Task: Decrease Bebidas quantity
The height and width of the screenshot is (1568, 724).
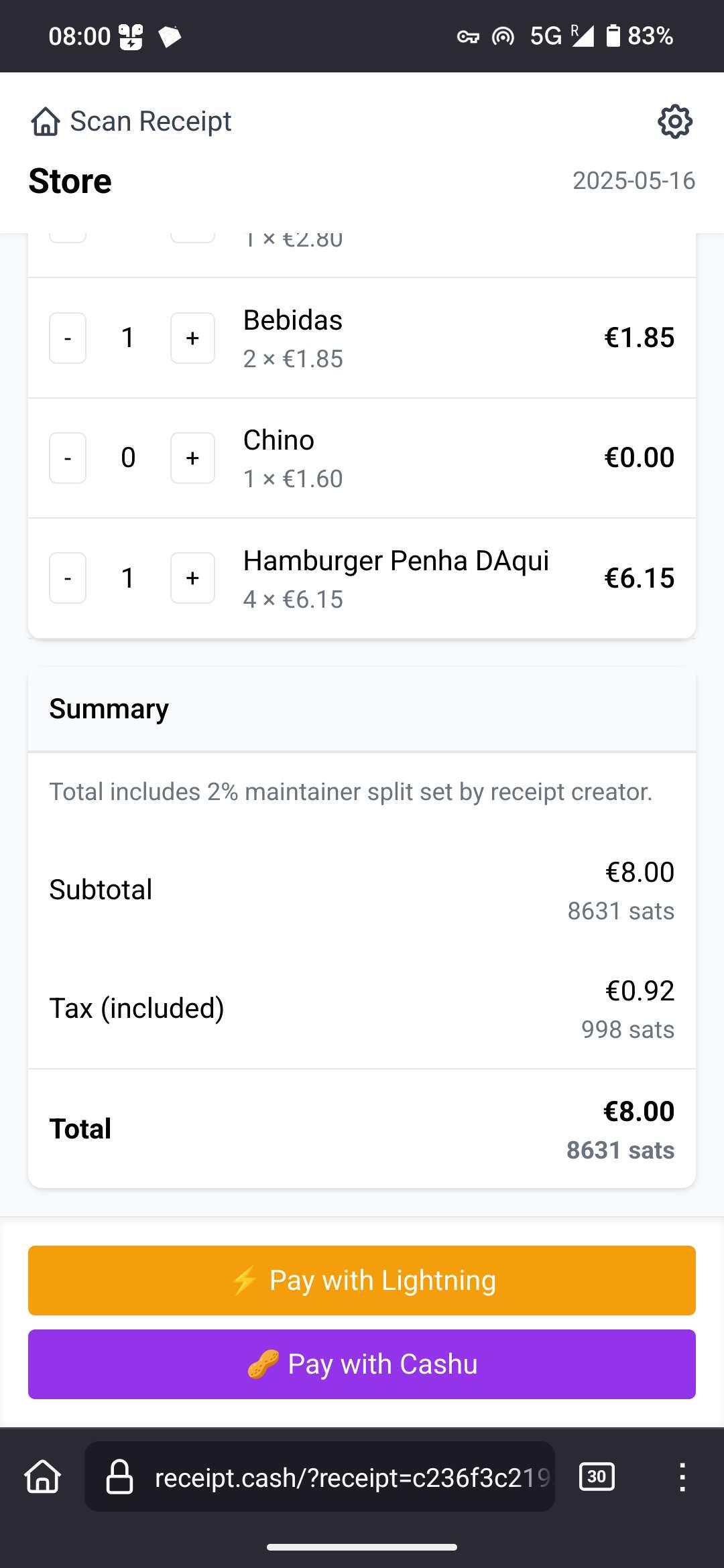Action: click(x=68, y=338)
